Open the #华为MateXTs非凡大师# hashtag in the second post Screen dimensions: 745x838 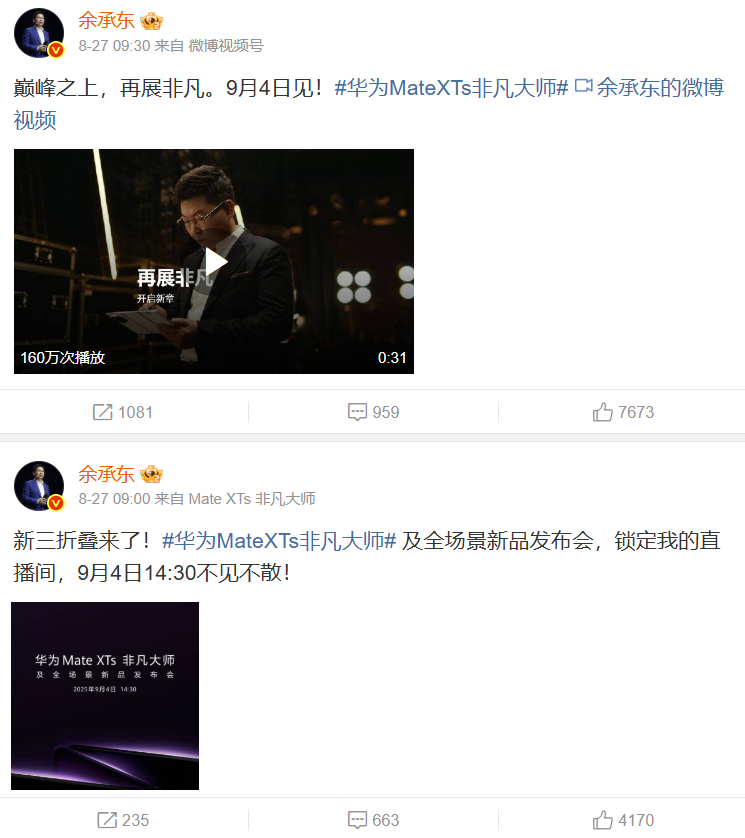click(279, 542)
